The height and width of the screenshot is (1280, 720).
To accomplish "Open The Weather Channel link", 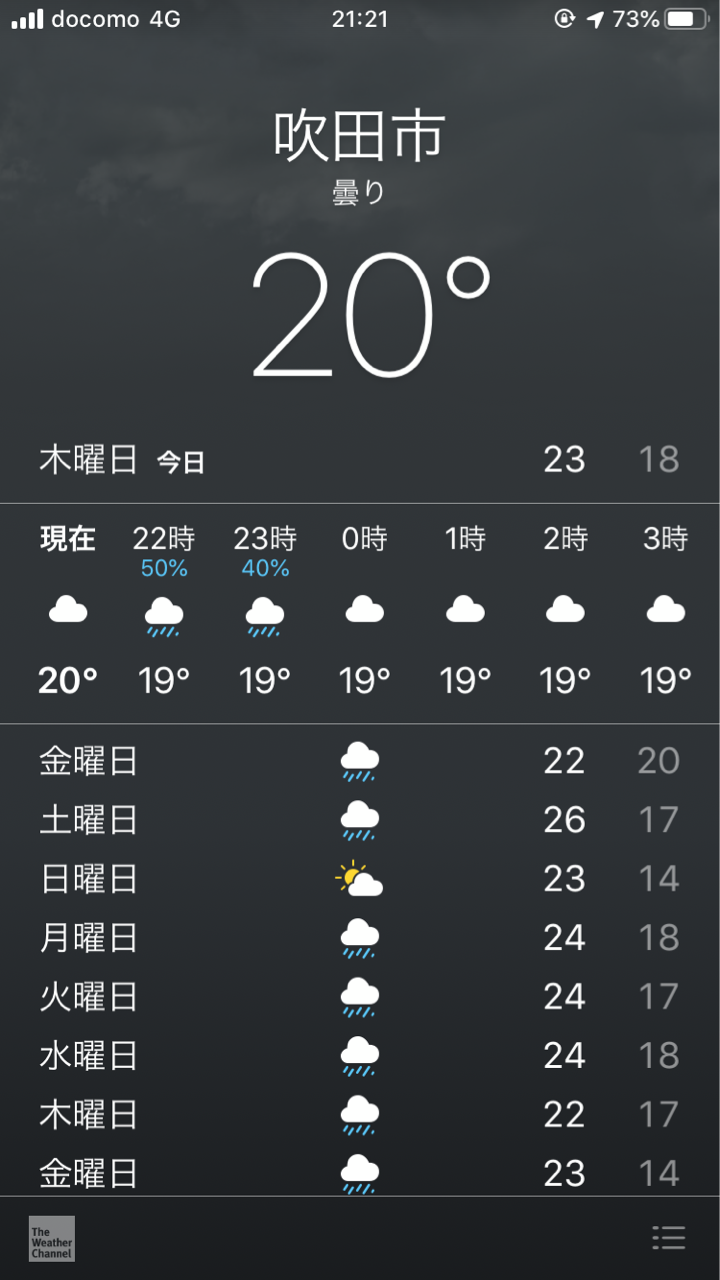I will click(51, 1238).
